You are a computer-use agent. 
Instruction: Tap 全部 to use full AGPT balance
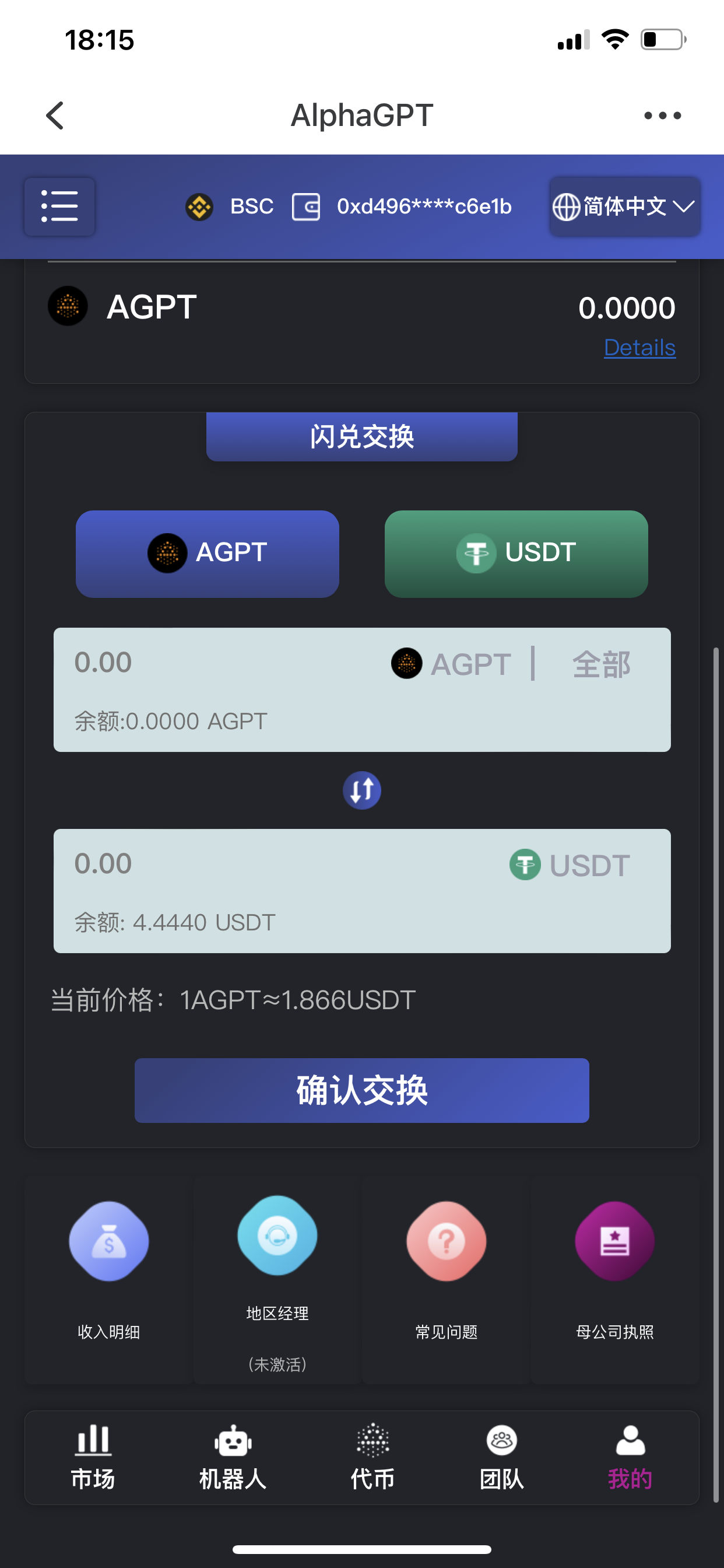601,664
